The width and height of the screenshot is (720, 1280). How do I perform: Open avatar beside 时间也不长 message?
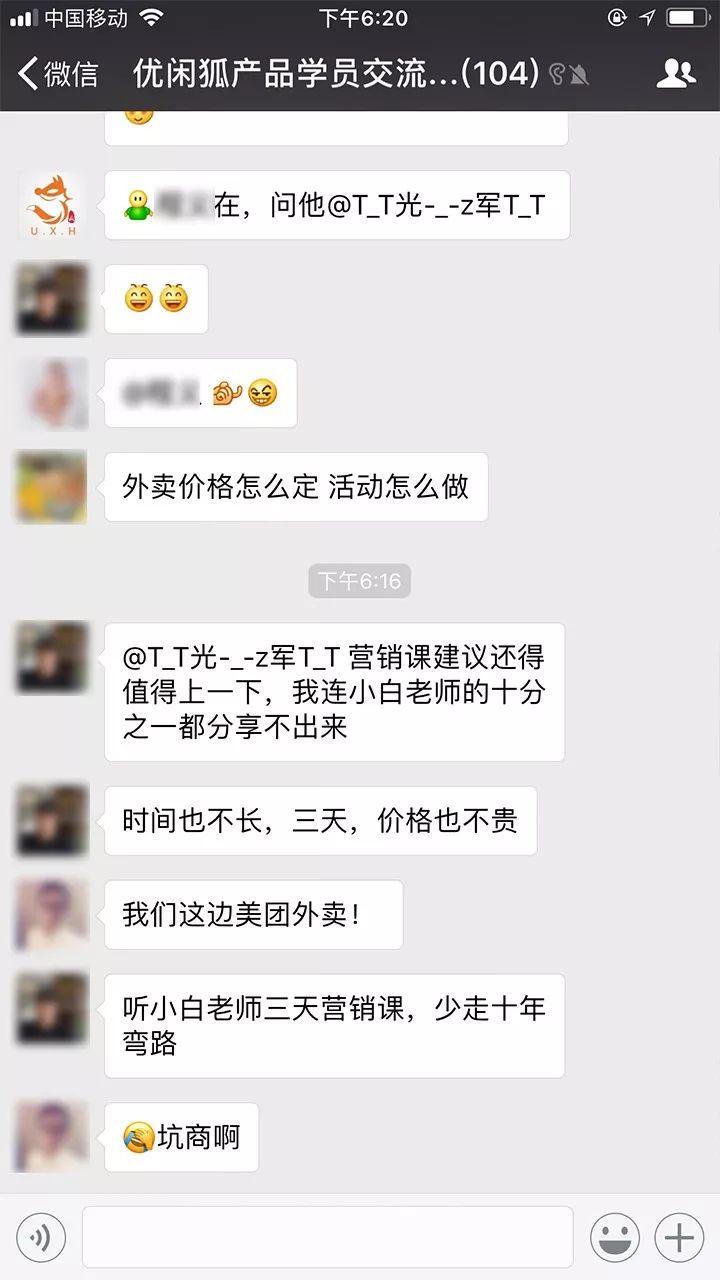coord(51,821)
